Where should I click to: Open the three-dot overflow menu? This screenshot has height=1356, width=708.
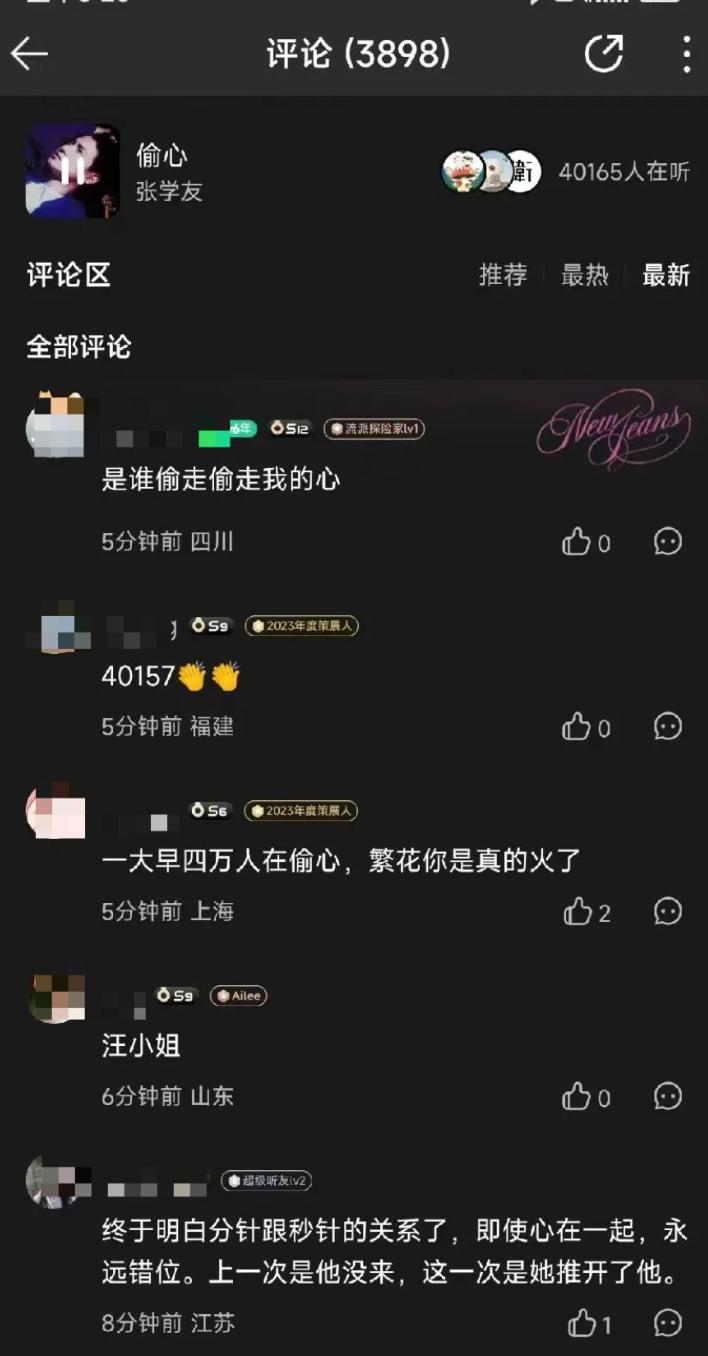click(686, 54)
